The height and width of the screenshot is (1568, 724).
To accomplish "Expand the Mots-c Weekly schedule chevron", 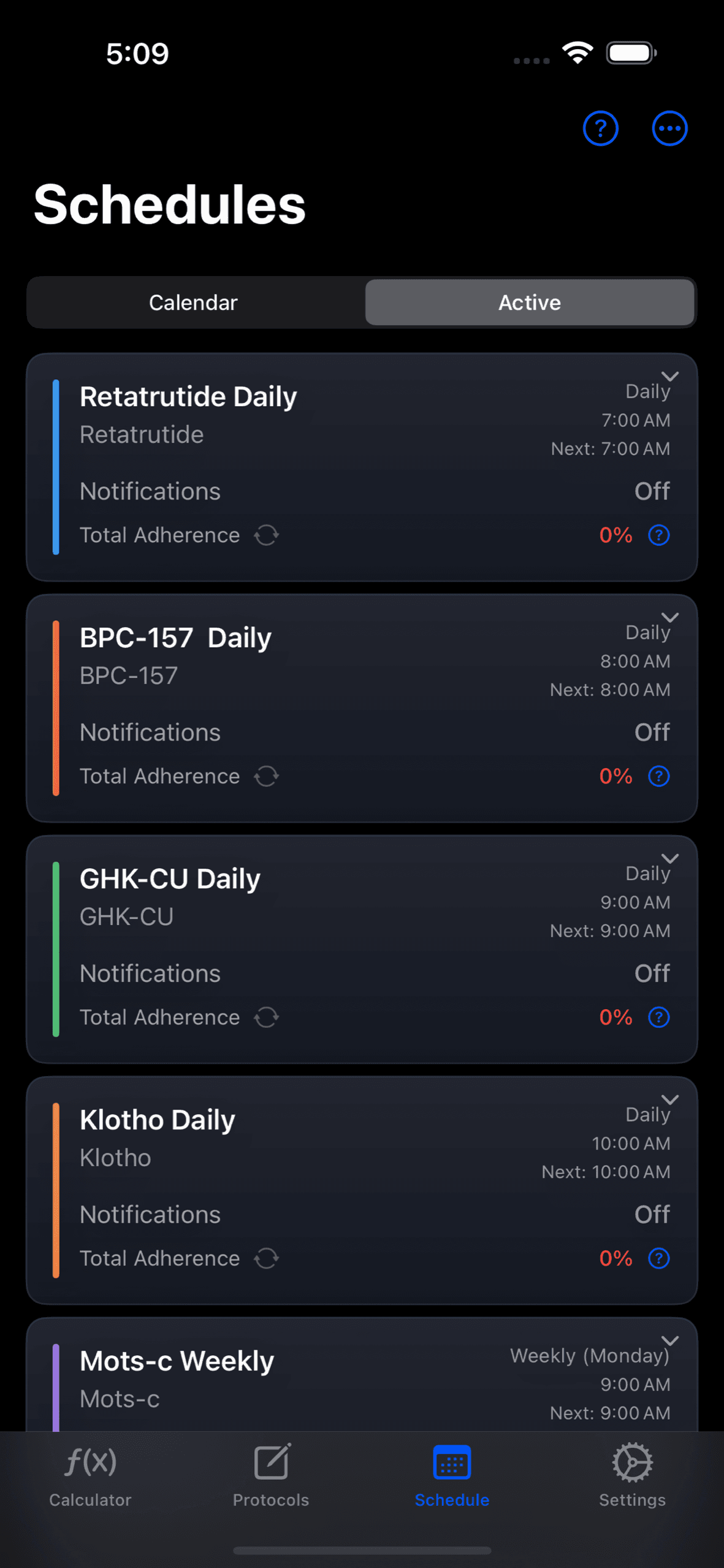I will [670, 1340].
